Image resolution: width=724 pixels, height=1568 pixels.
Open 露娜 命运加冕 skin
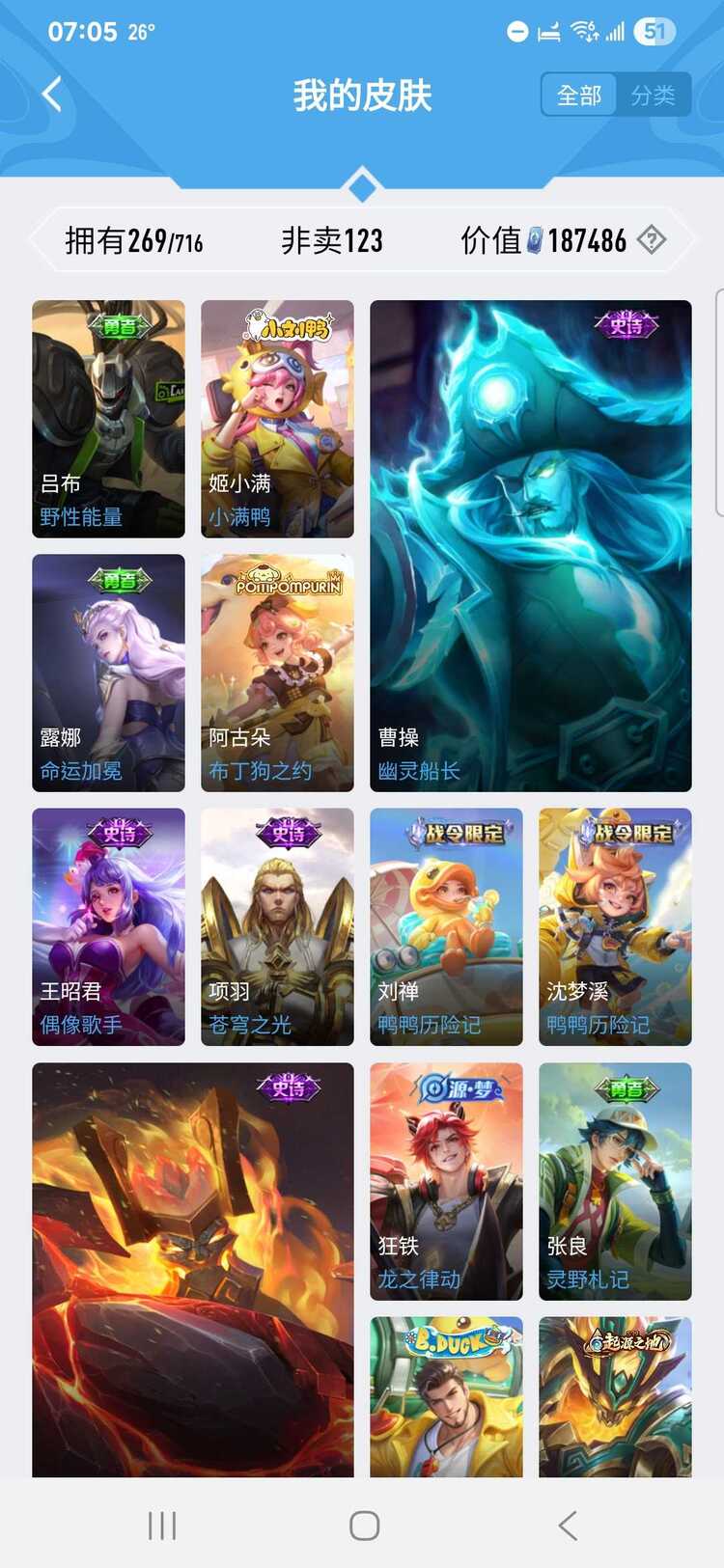108,673
